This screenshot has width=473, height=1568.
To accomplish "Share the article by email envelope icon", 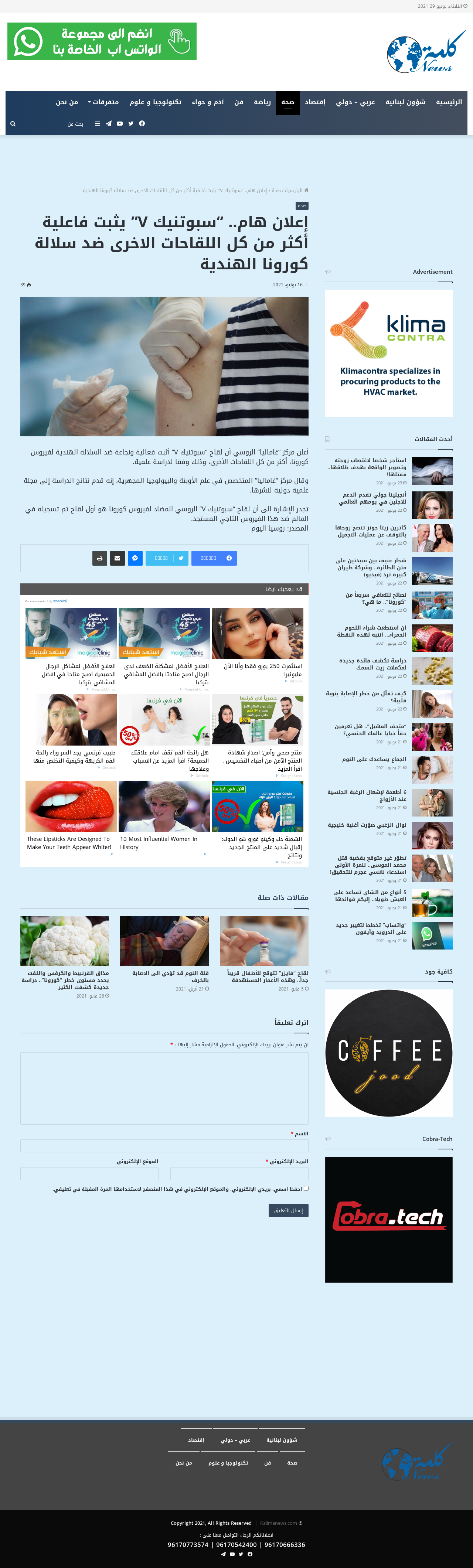I will 118,558.
